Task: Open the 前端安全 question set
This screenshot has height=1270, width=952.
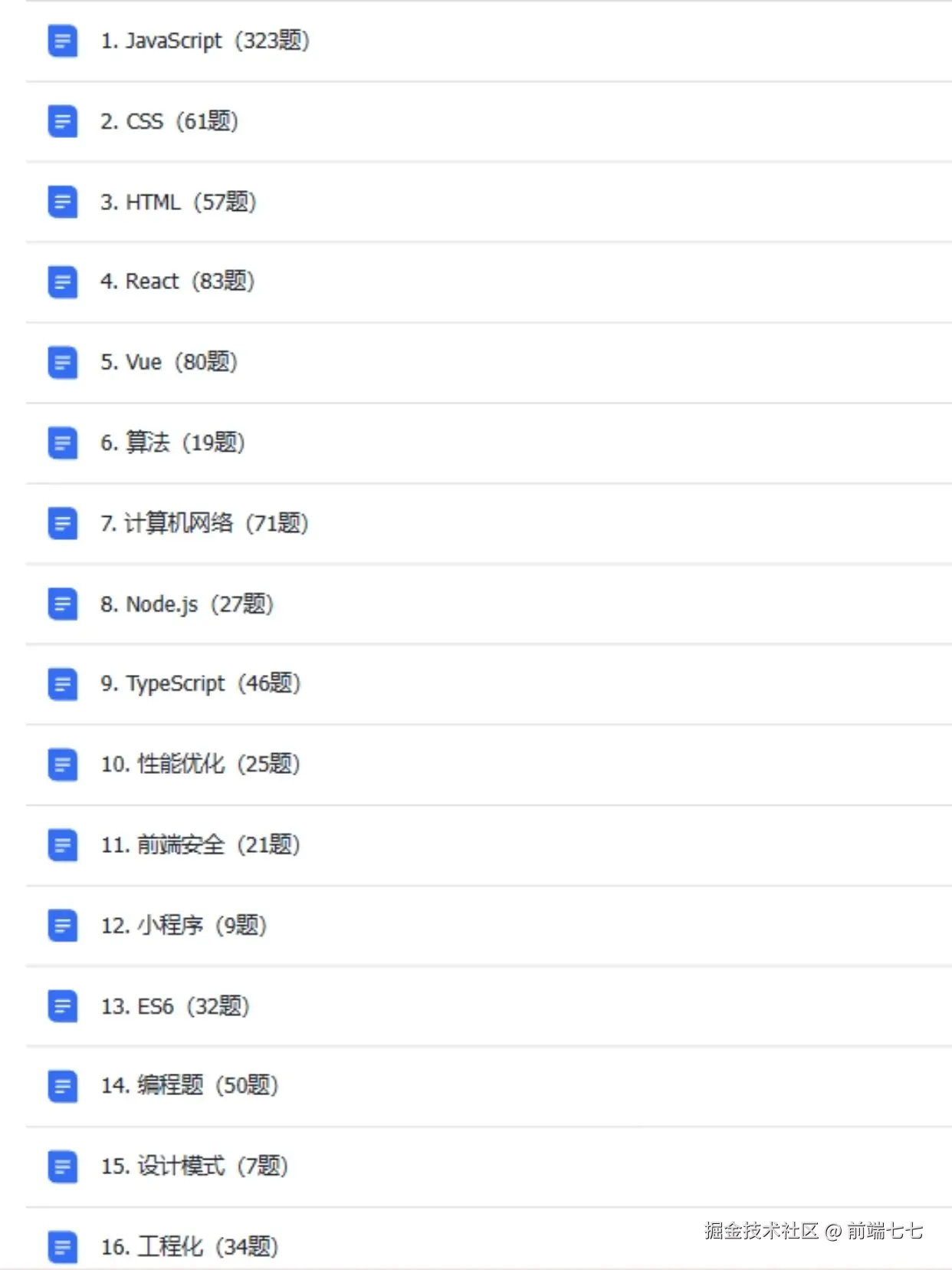Action: [x=202, y=846]
